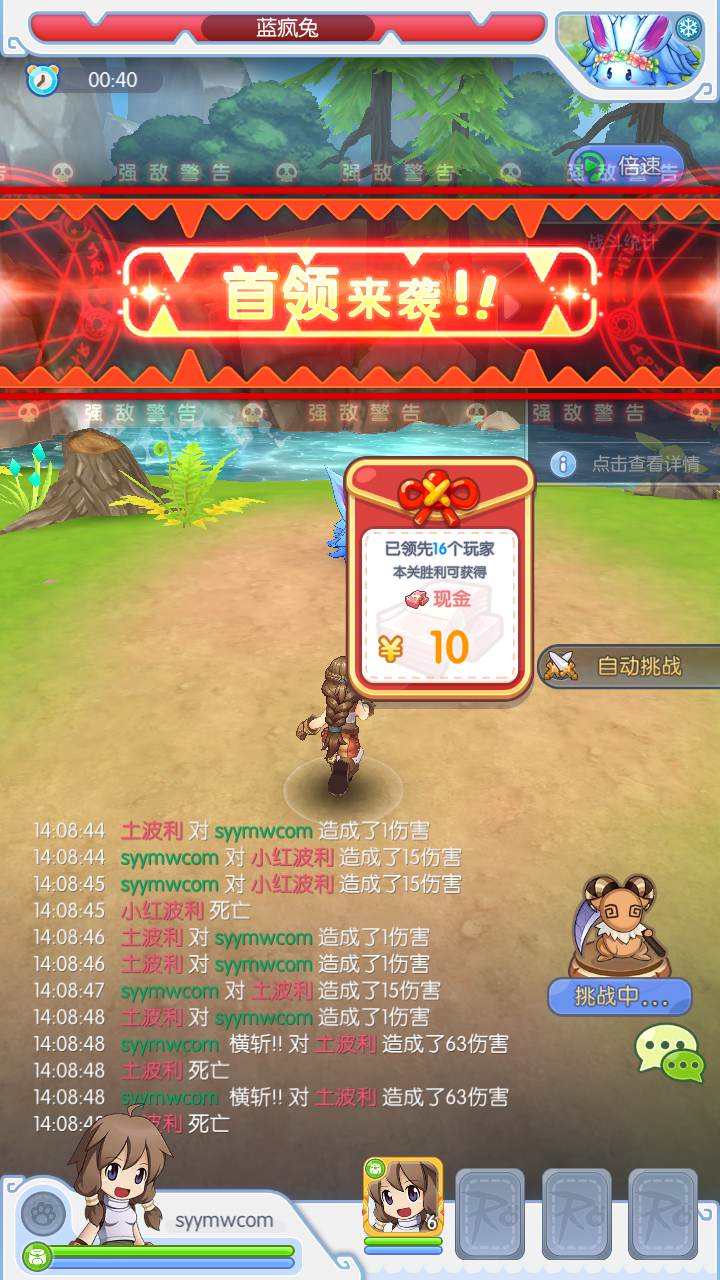
Task: Tap the paw pet button
Action: (x=43, y=1215)
